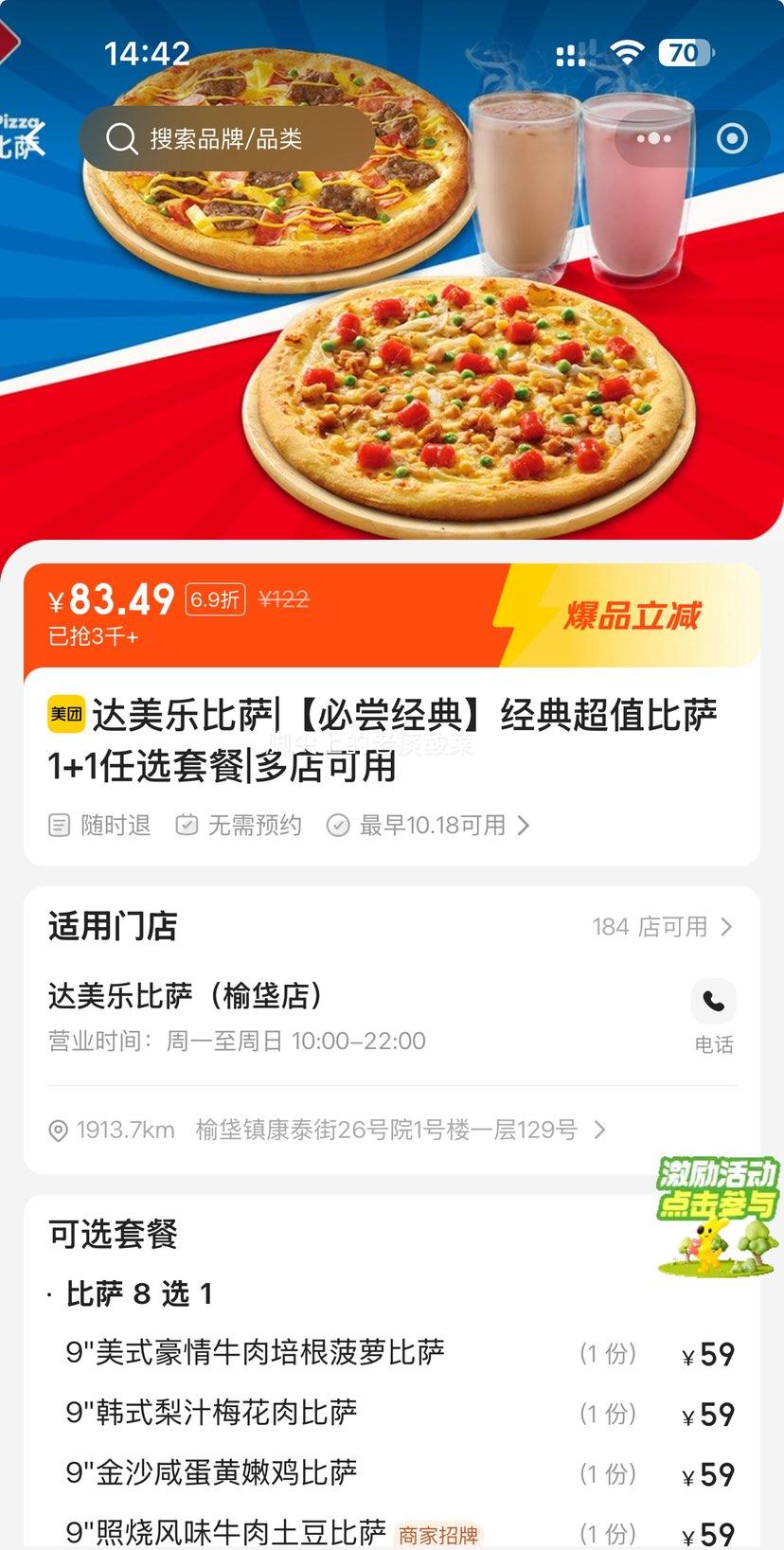Close the mini-program with the circle icon
This screenshot has height=1550, width=784.
click(732, 139)
